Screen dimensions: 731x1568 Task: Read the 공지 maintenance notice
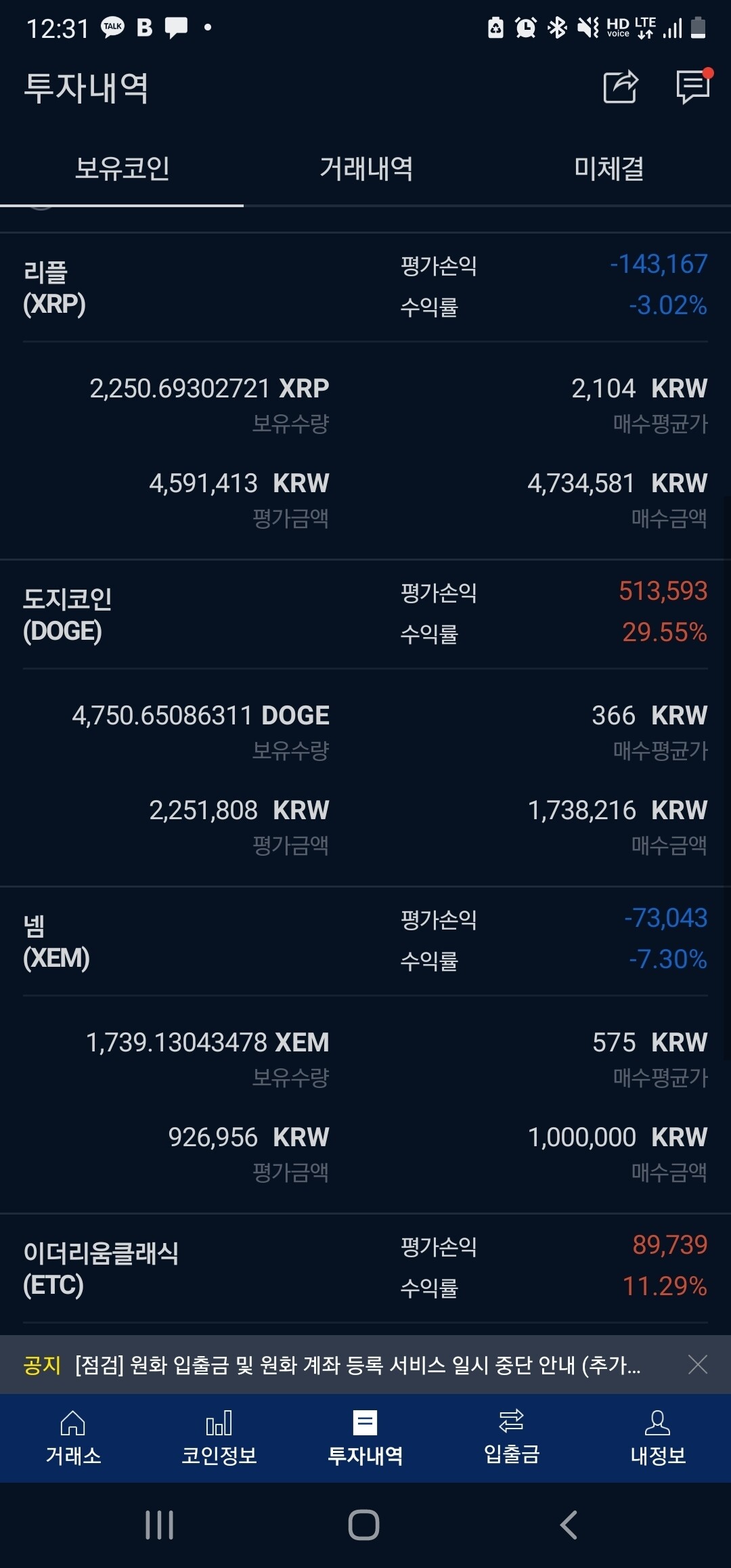point(357,1365)
